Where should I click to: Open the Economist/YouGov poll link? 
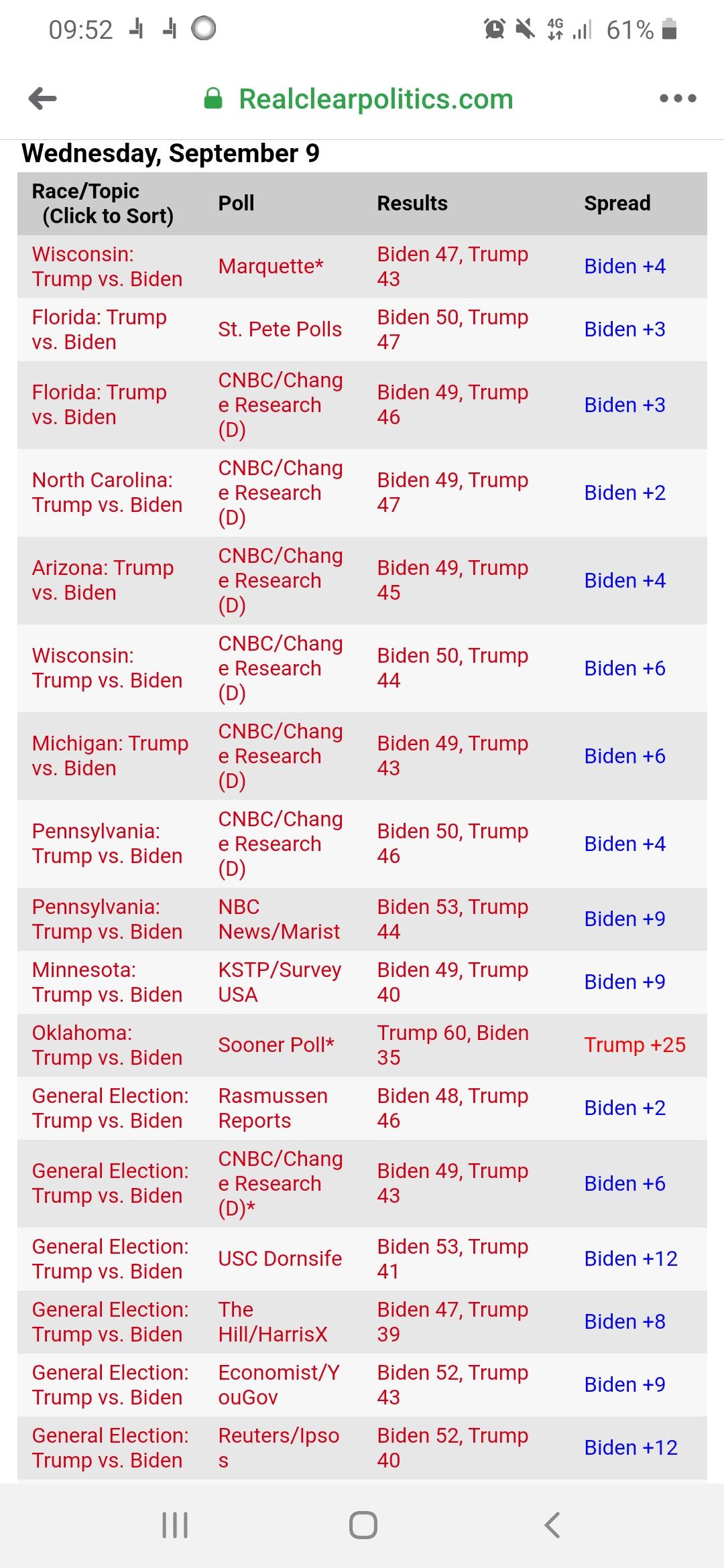click(278, 1385)
